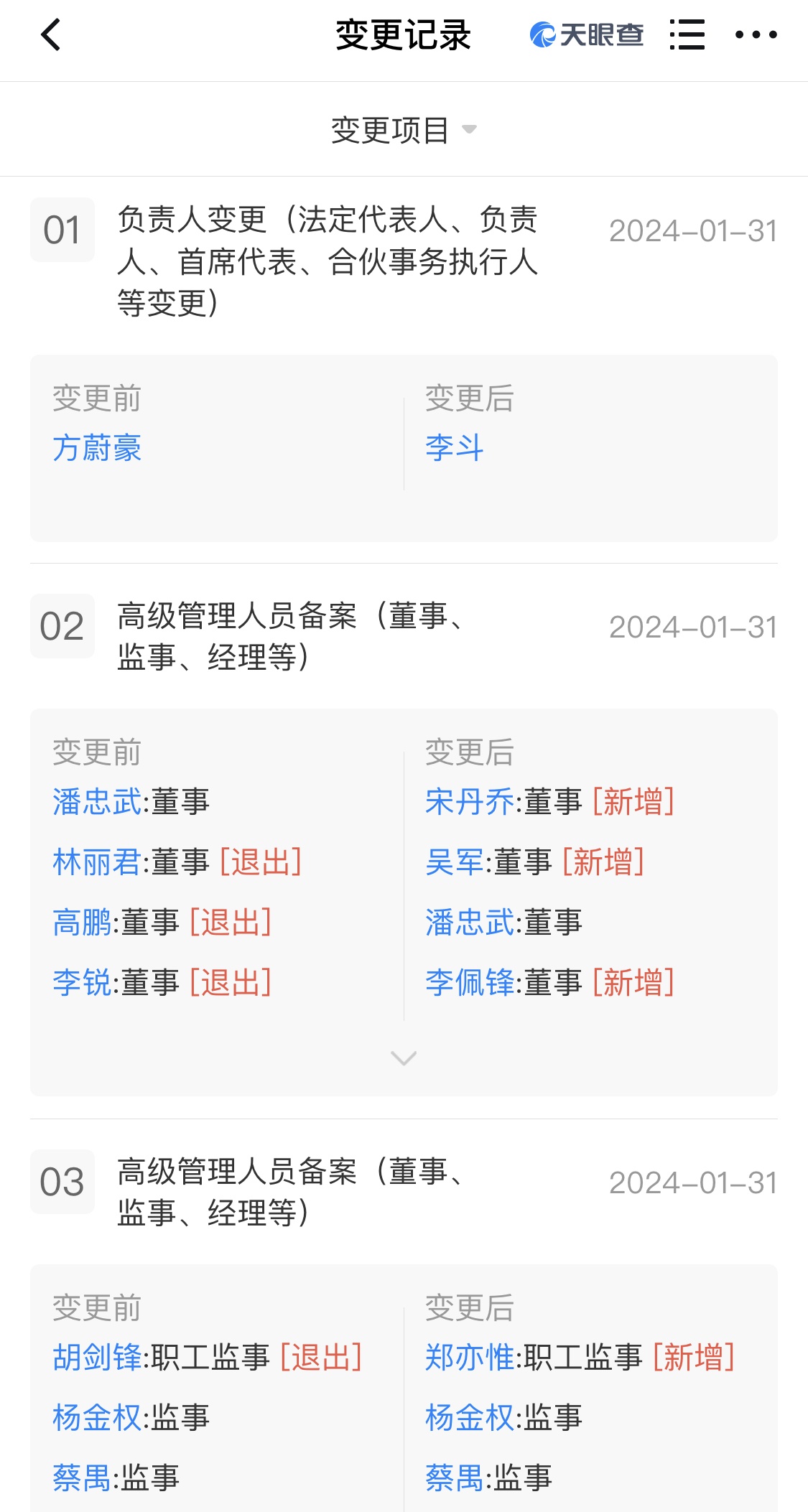Open the list menu icon in header
The width and height of the screenshot is (808, 1512).
click(687, 34)
